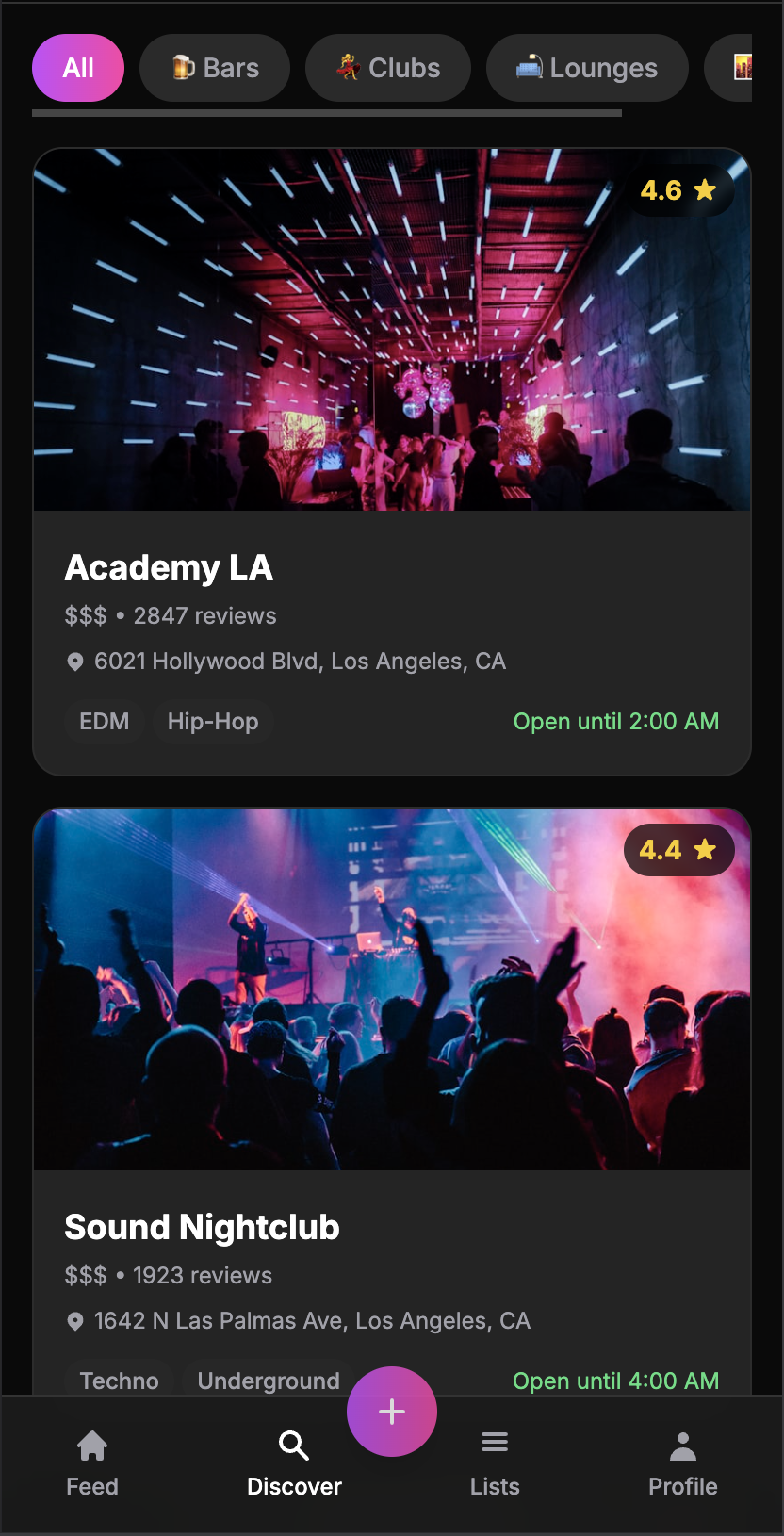Switch to the Discover tab
Image resolution: width=784 pixels, height=1536 pixels.
[294, 1463]
